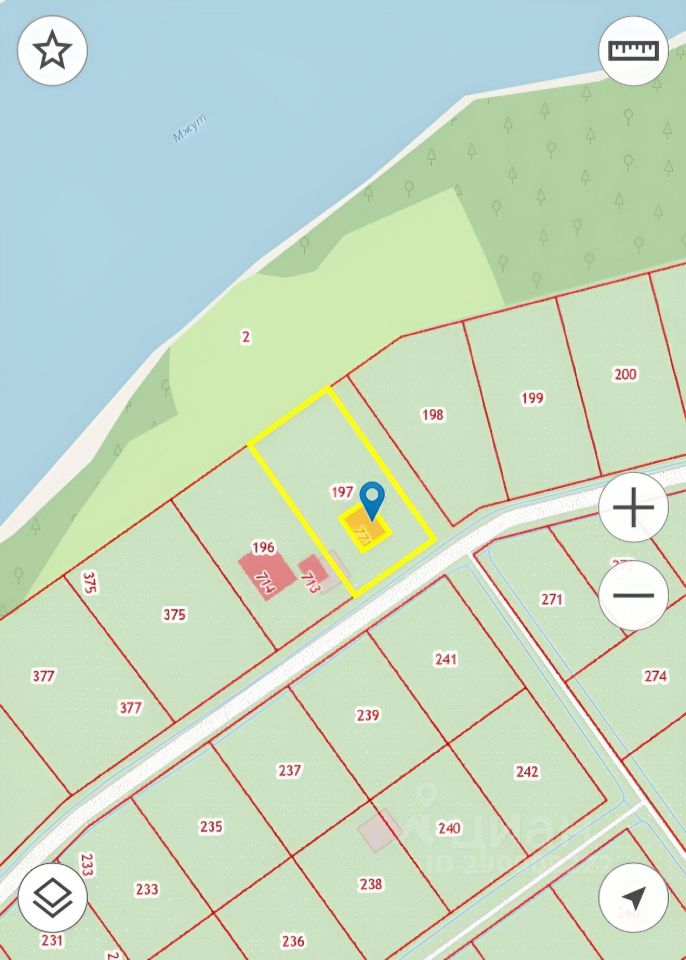Zoom out with the minus button
This screenshot has height=960, width=686.
(633, 595)
